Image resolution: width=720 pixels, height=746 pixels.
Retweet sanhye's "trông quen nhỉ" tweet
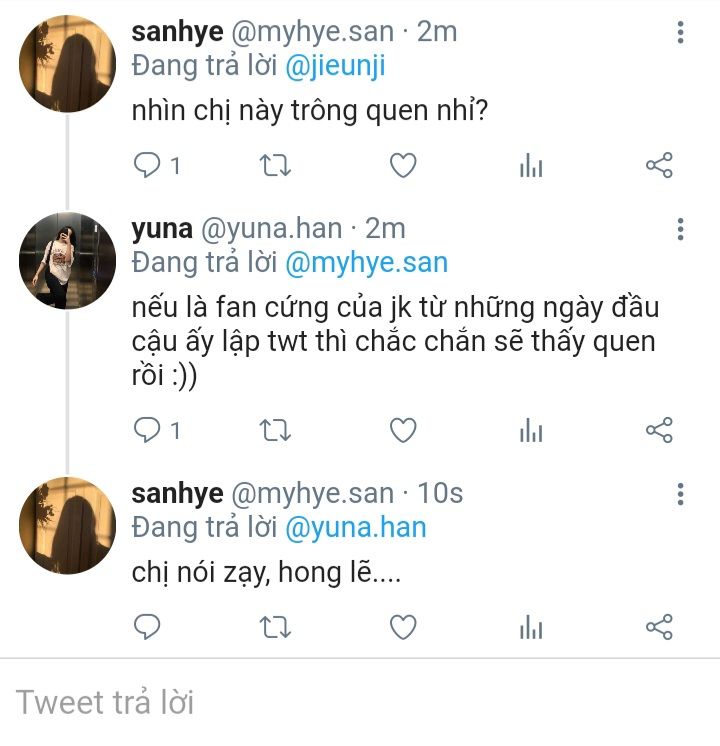click(x=275, y=166)
